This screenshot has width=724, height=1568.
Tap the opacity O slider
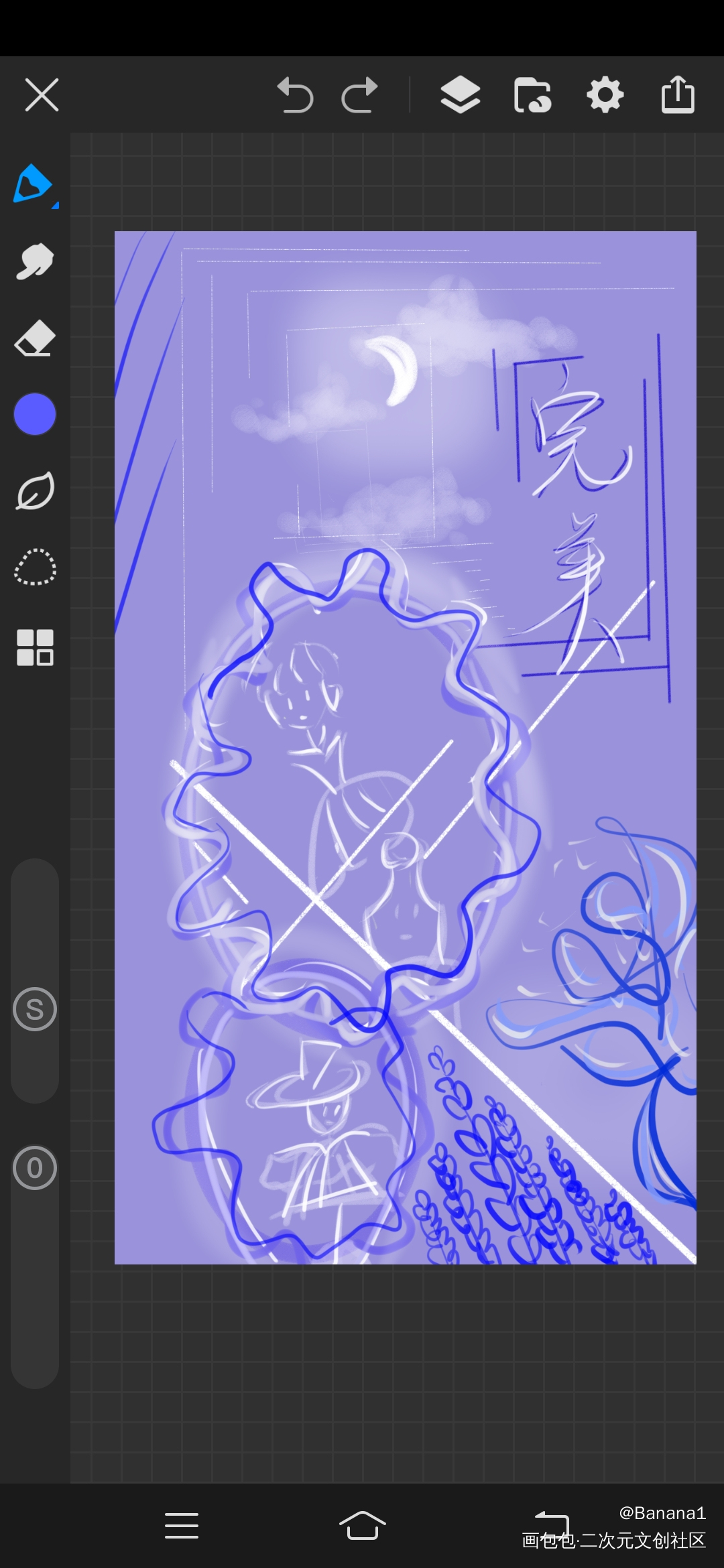click(35, 1168)
